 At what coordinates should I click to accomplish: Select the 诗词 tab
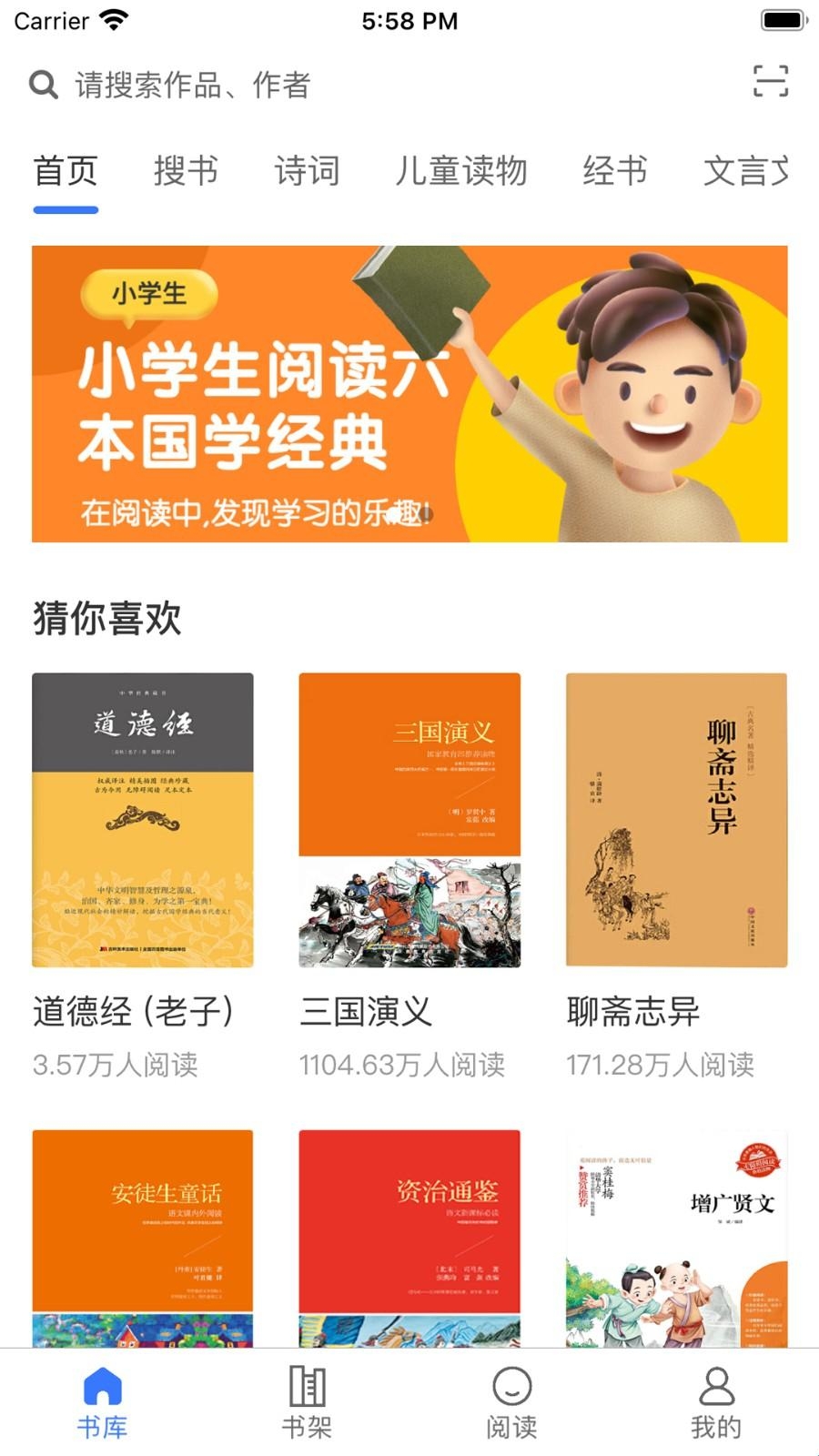pyautogui.click(x=307, y=171)
